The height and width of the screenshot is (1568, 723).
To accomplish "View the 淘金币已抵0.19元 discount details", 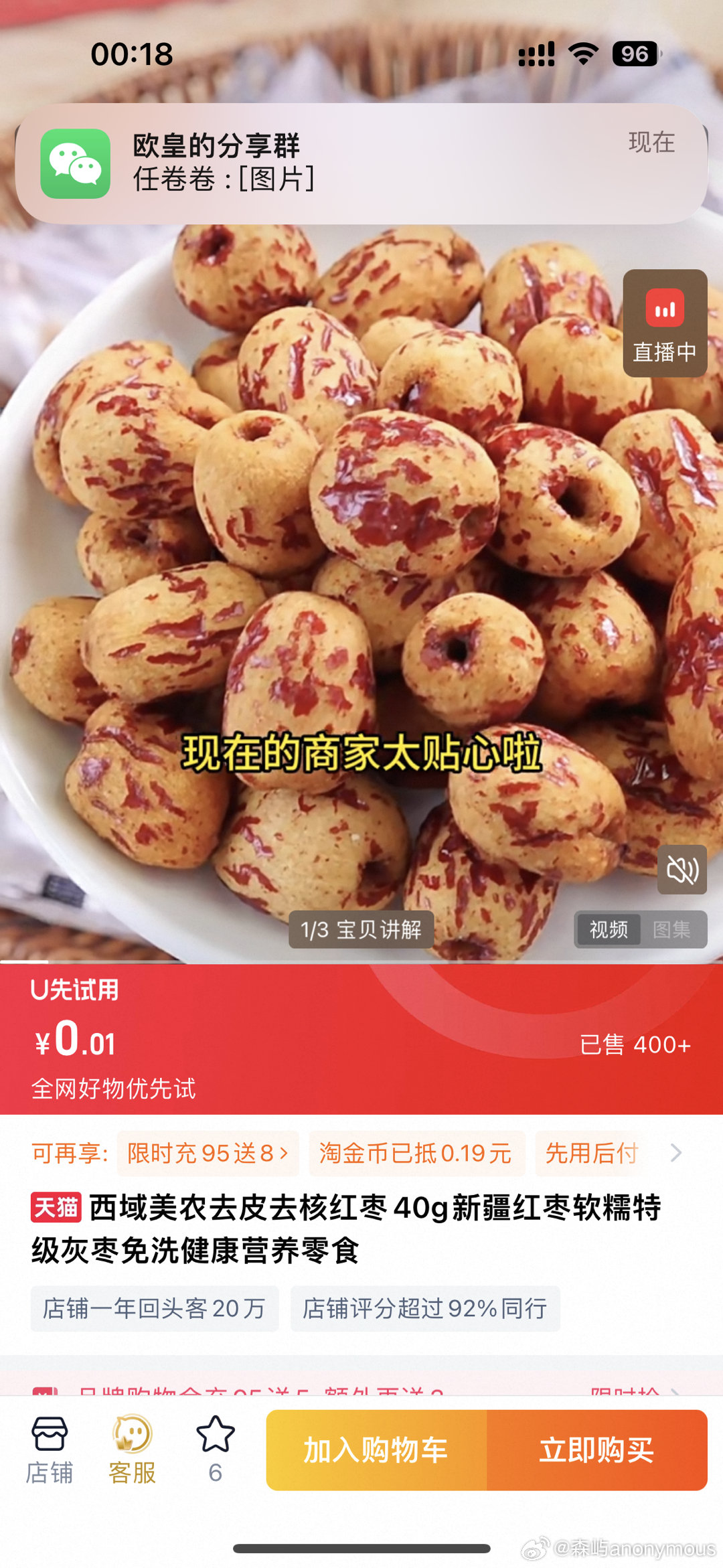I will click(416, 1153).
